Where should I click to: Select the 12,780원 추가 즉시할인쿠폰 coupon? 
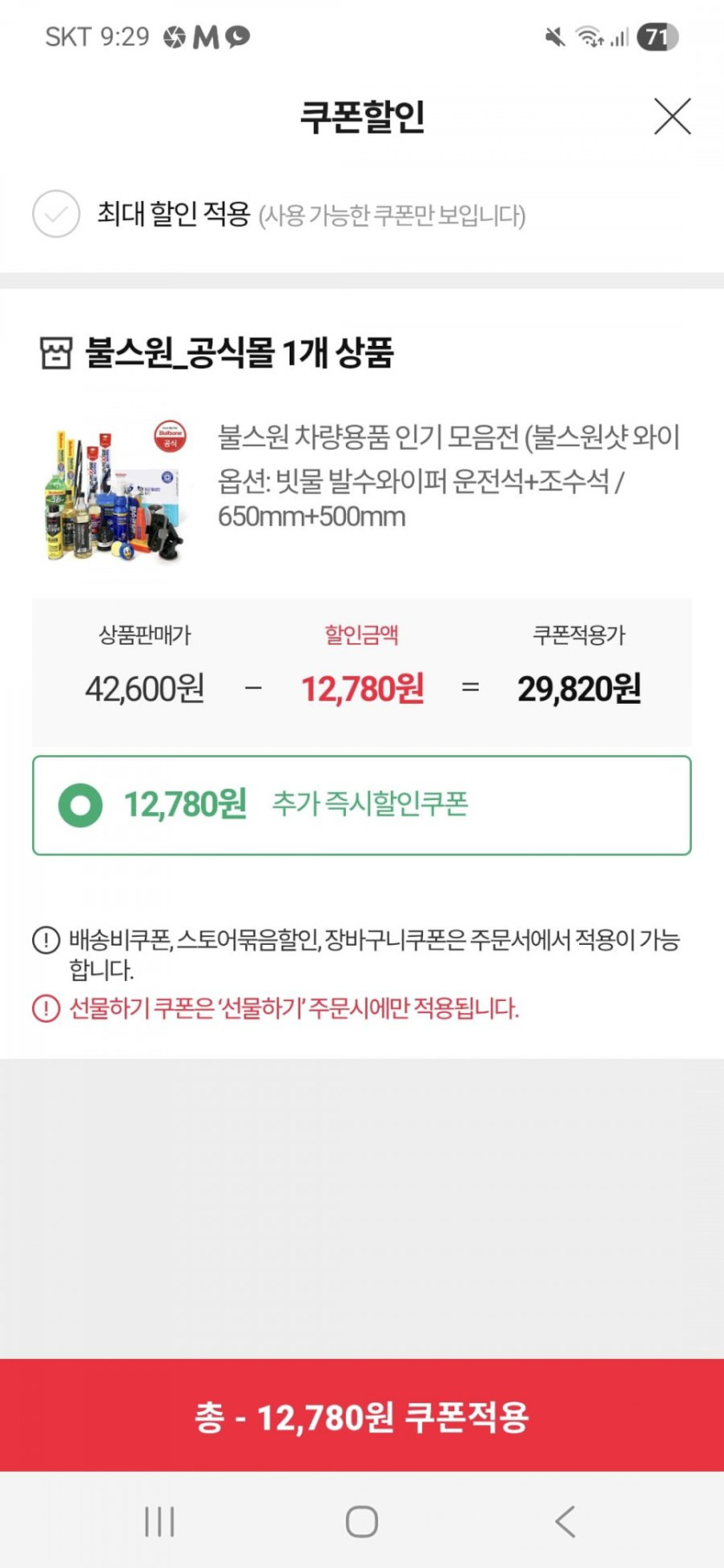point(81,805)
